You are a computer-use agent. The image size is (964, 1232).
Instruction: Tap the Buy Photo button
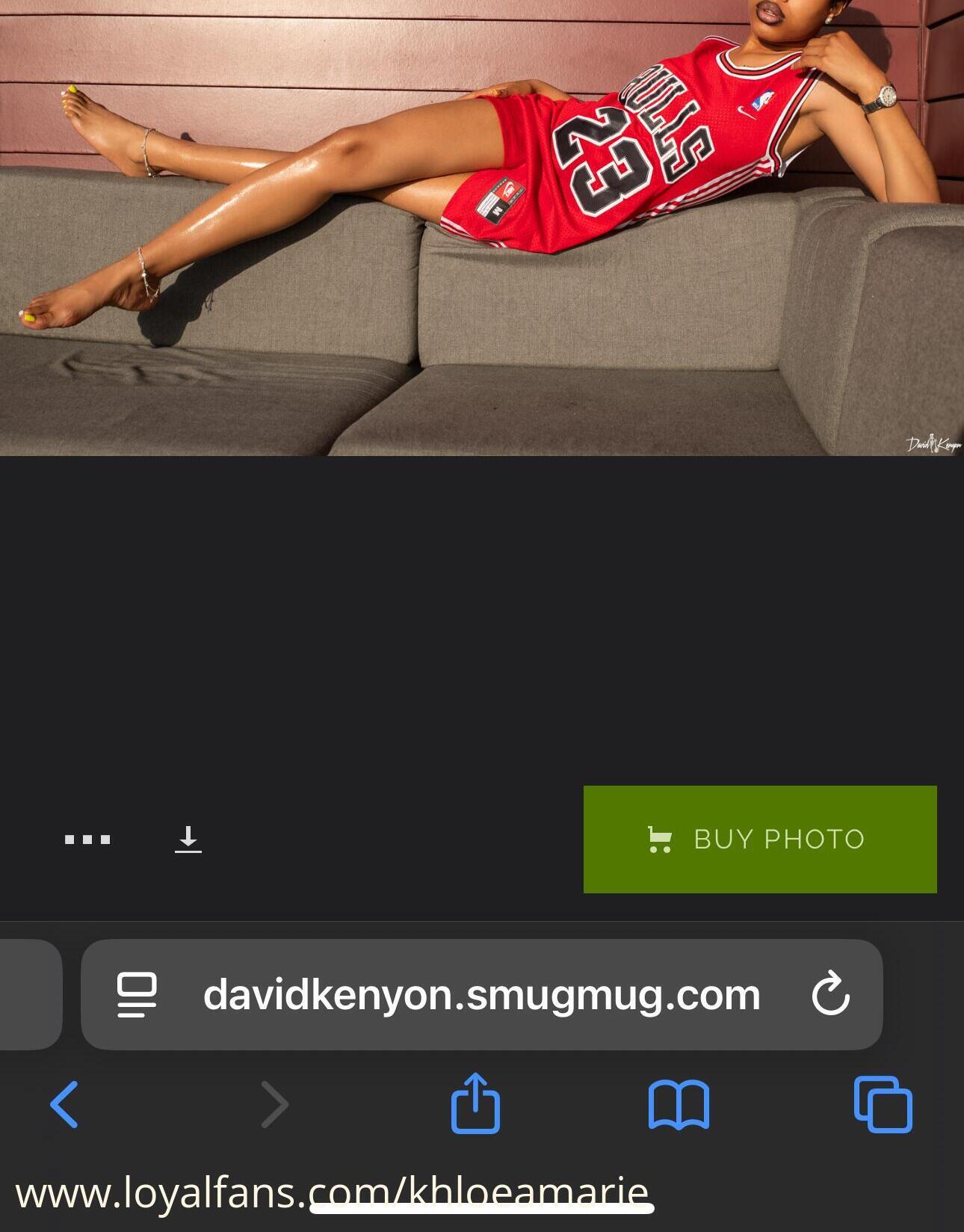[x=759, y=839]
